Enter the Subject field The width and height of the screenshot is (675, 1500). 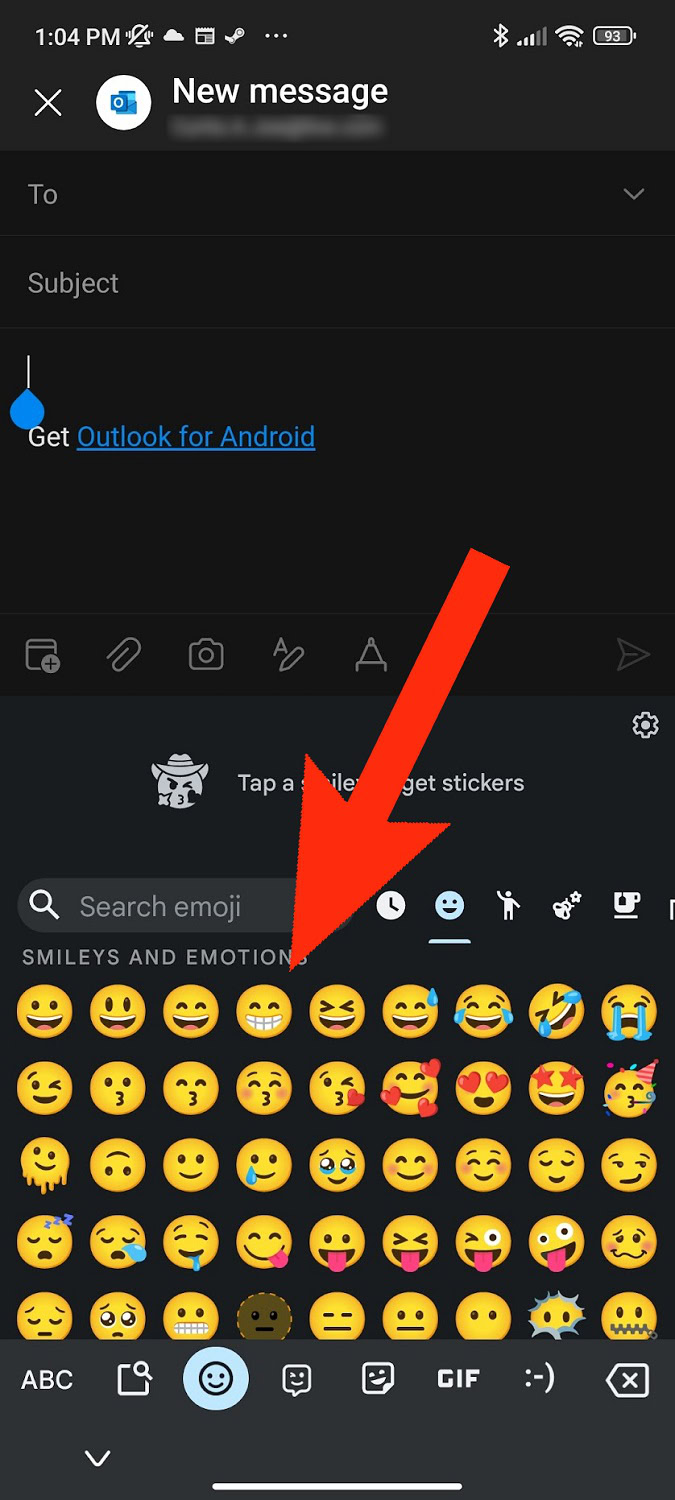[300, 283]
